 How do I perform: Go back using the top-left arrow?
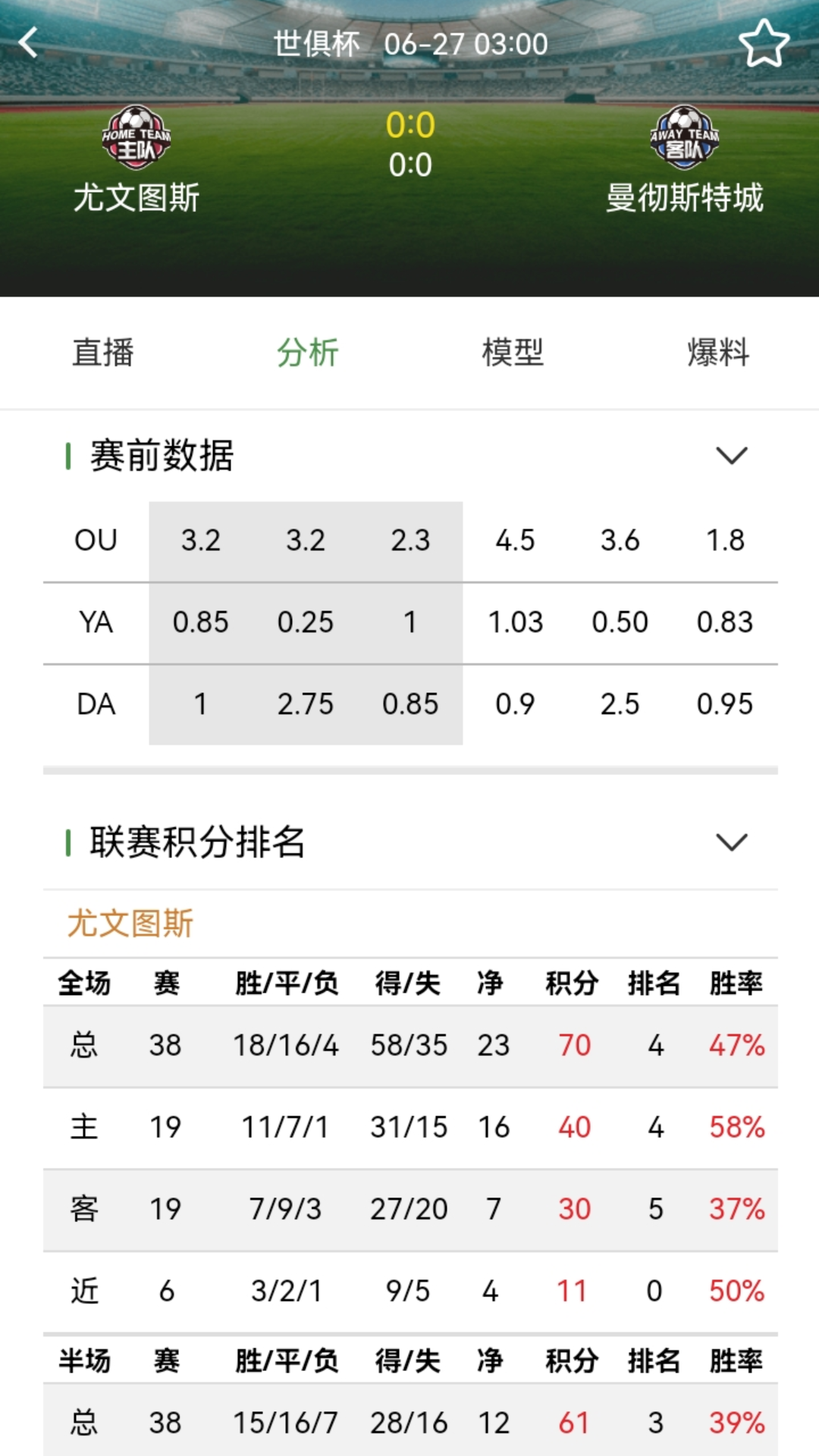tap(29, 42)
